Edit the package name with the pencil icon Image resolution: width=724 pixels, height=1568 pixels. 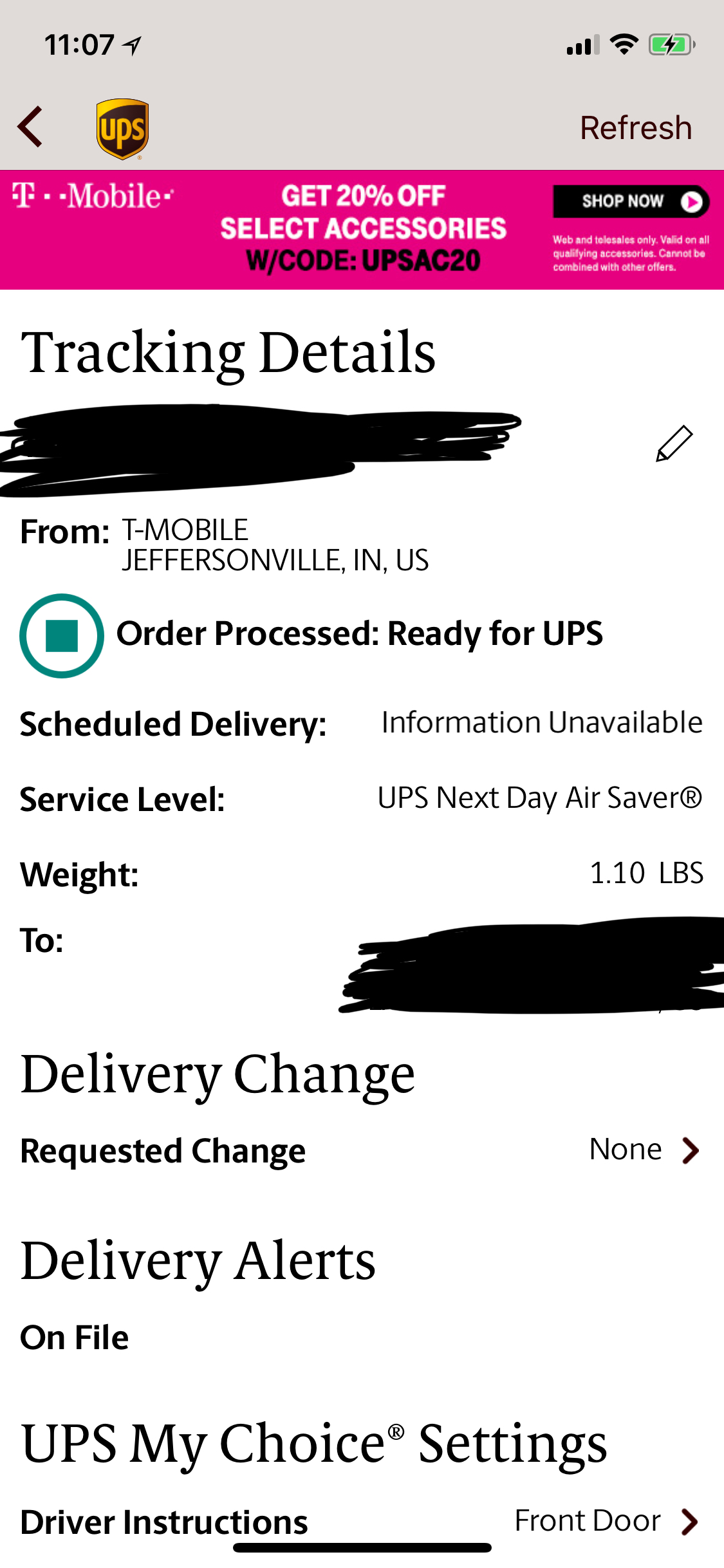point(674,443)
